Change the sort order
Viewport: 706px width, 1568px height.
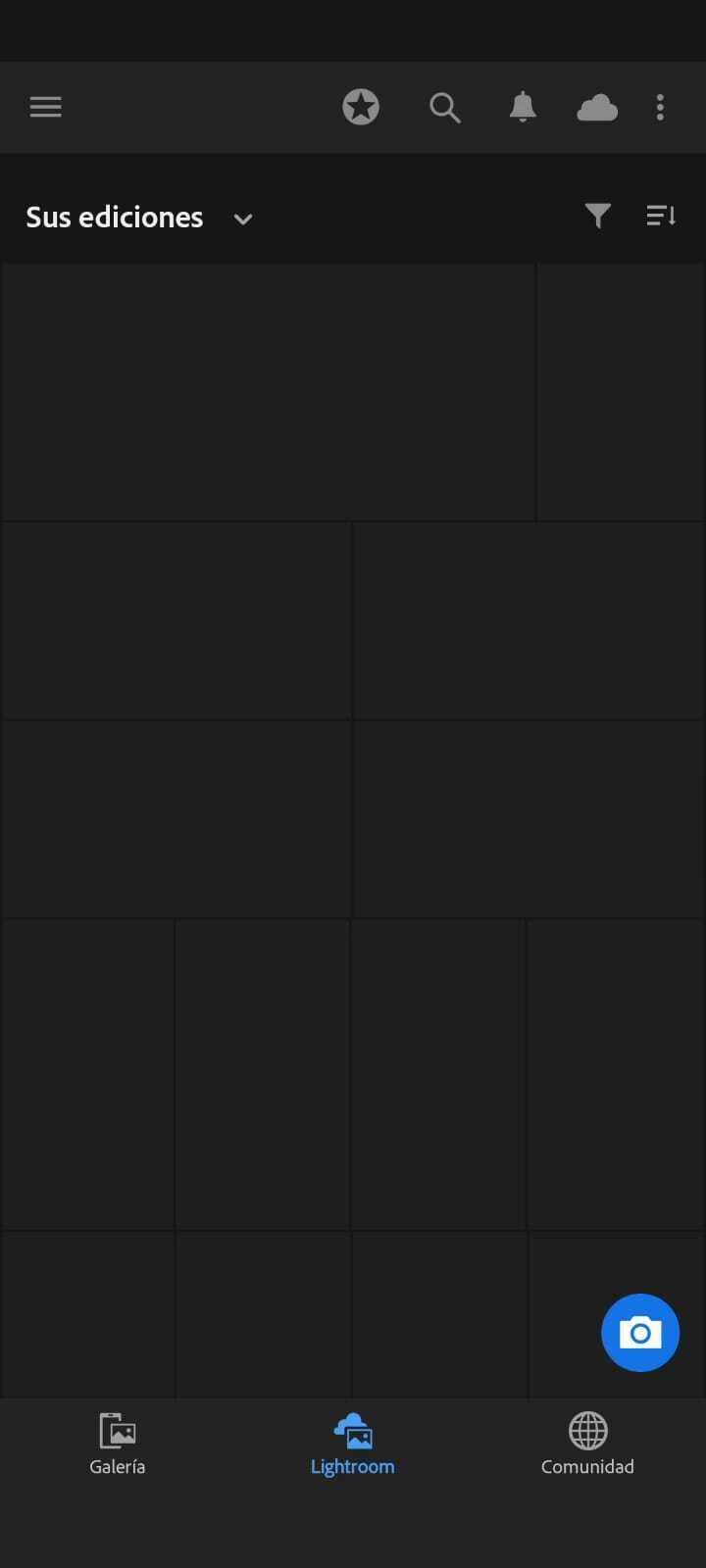point(661,216)
